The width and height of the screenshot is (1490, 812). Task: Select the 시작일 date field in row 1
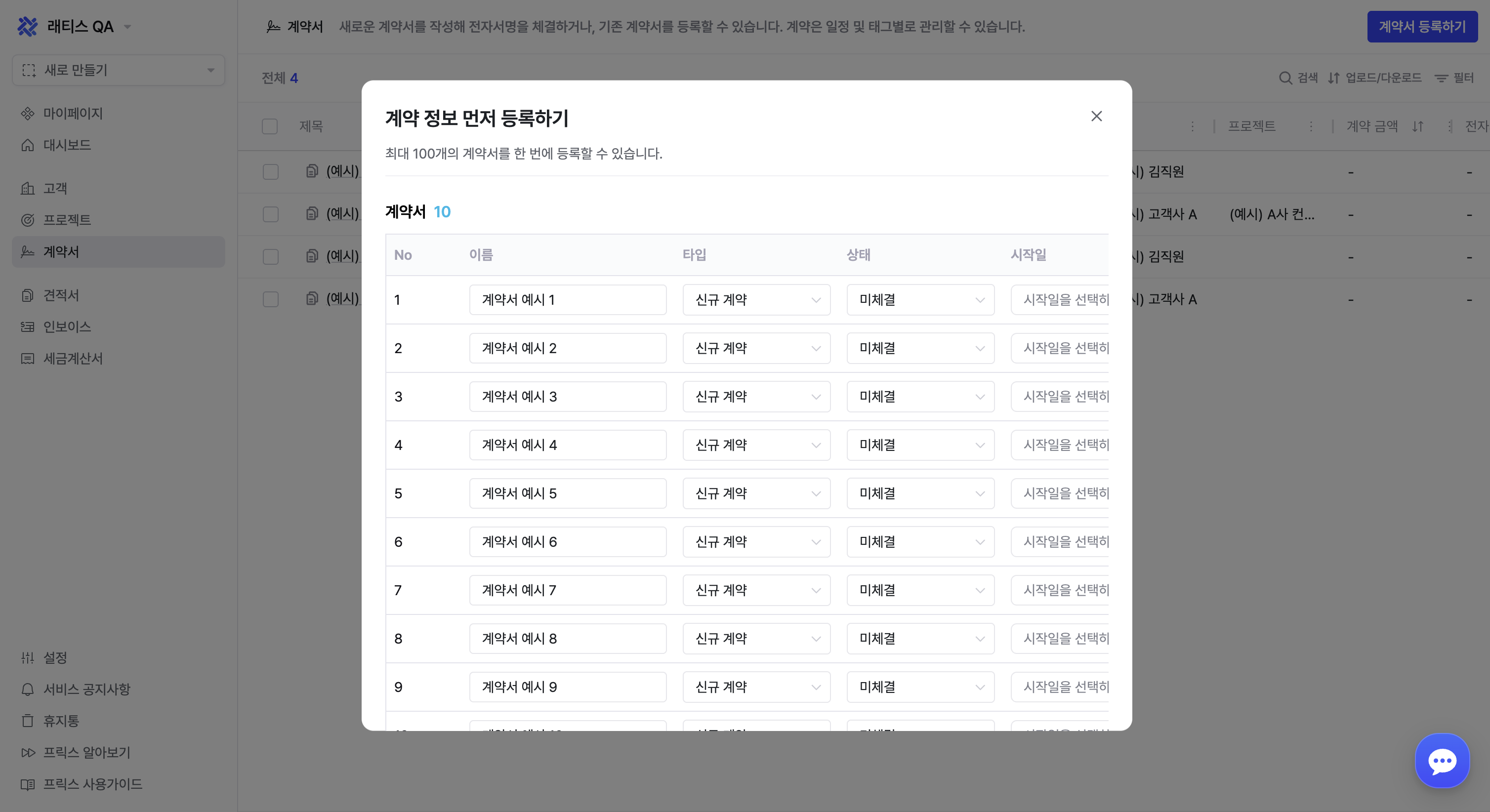tap(1060, 300)
